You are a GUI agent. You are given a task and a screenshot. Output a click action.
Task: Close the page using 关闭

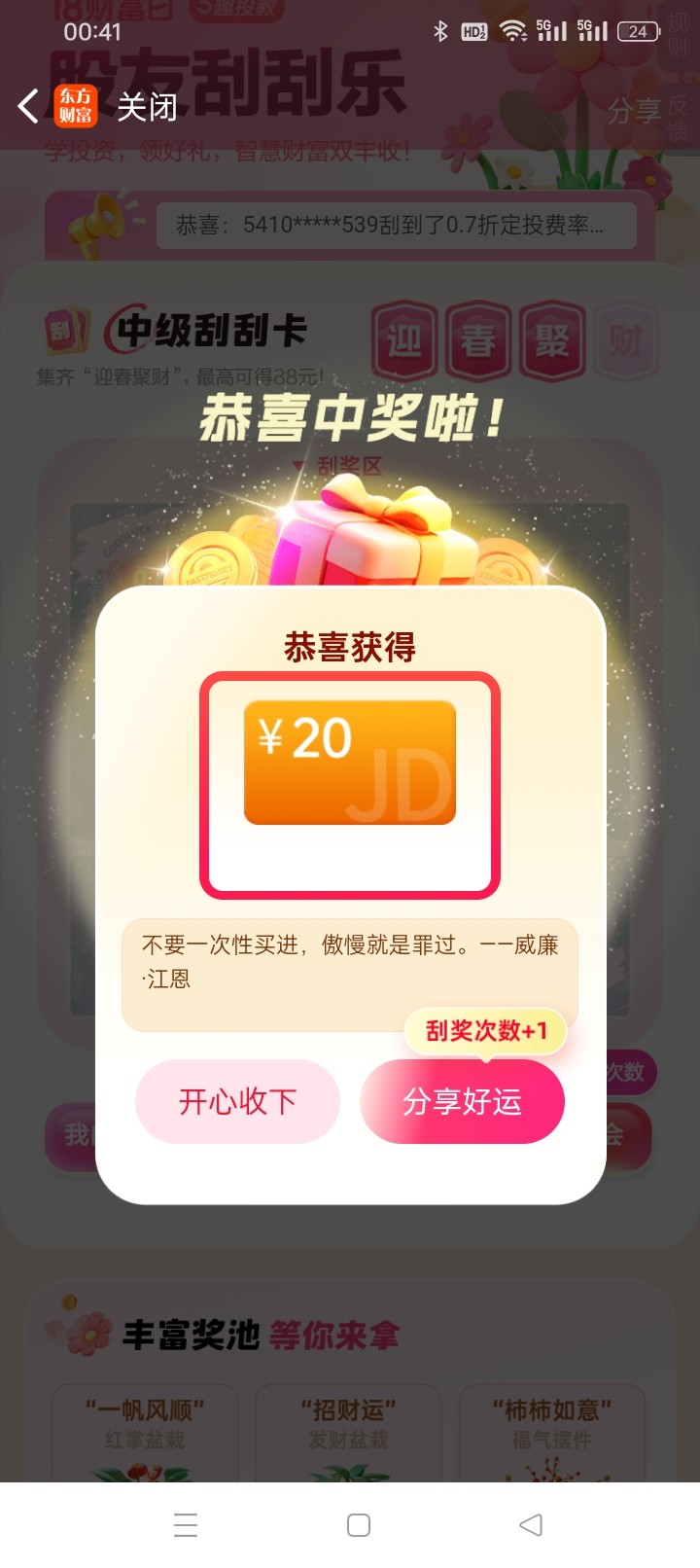tap(147, 107)
